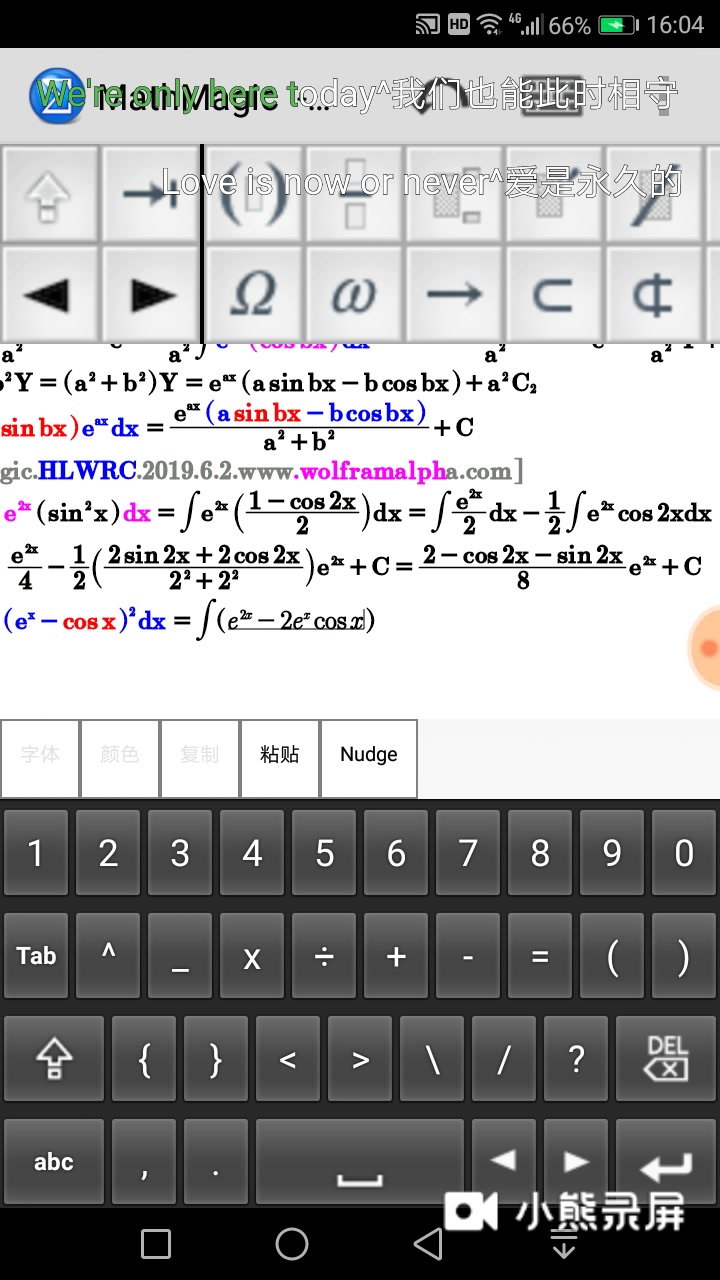
Task: Tap the DEL backspace key
Action: 666,1059
